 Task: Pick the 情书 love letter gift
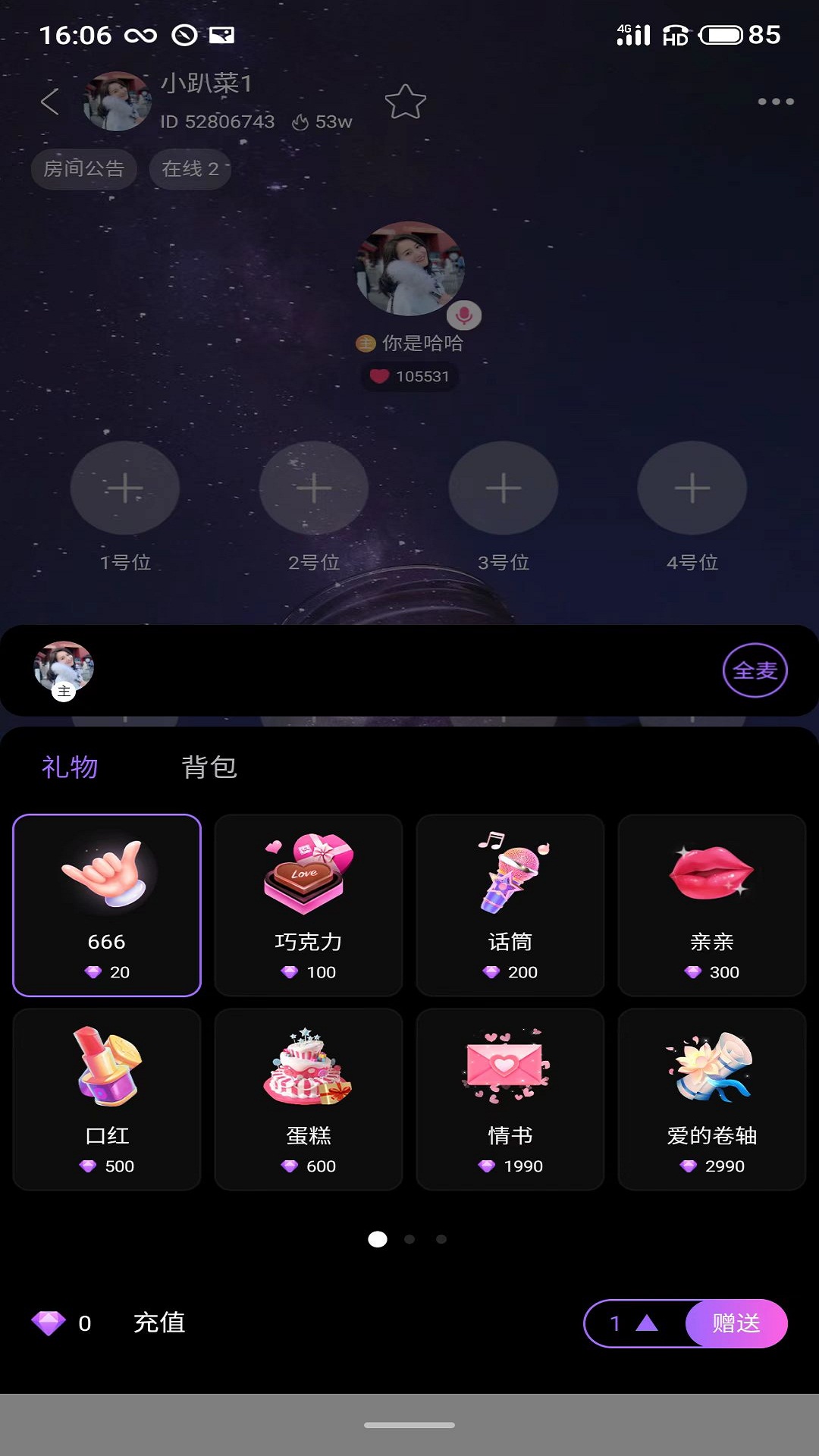tap(510, 1099)
